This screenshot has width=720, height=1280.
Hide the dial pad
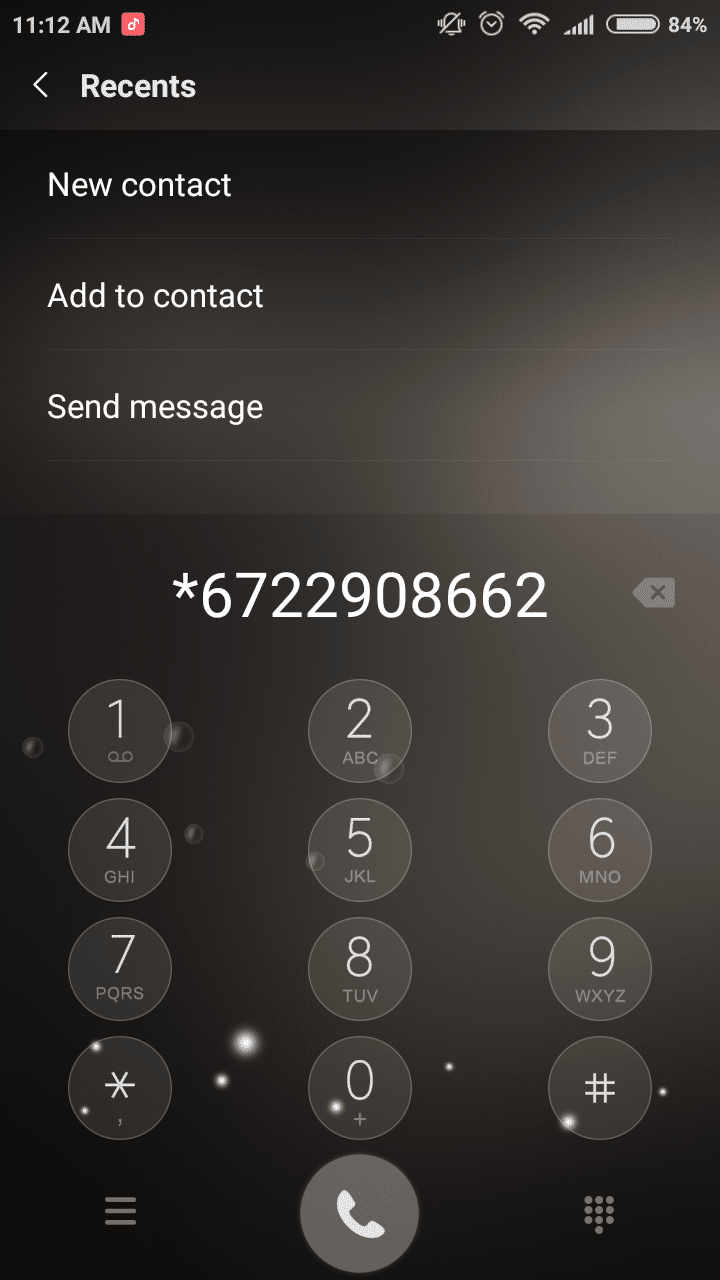(599, 1212)
